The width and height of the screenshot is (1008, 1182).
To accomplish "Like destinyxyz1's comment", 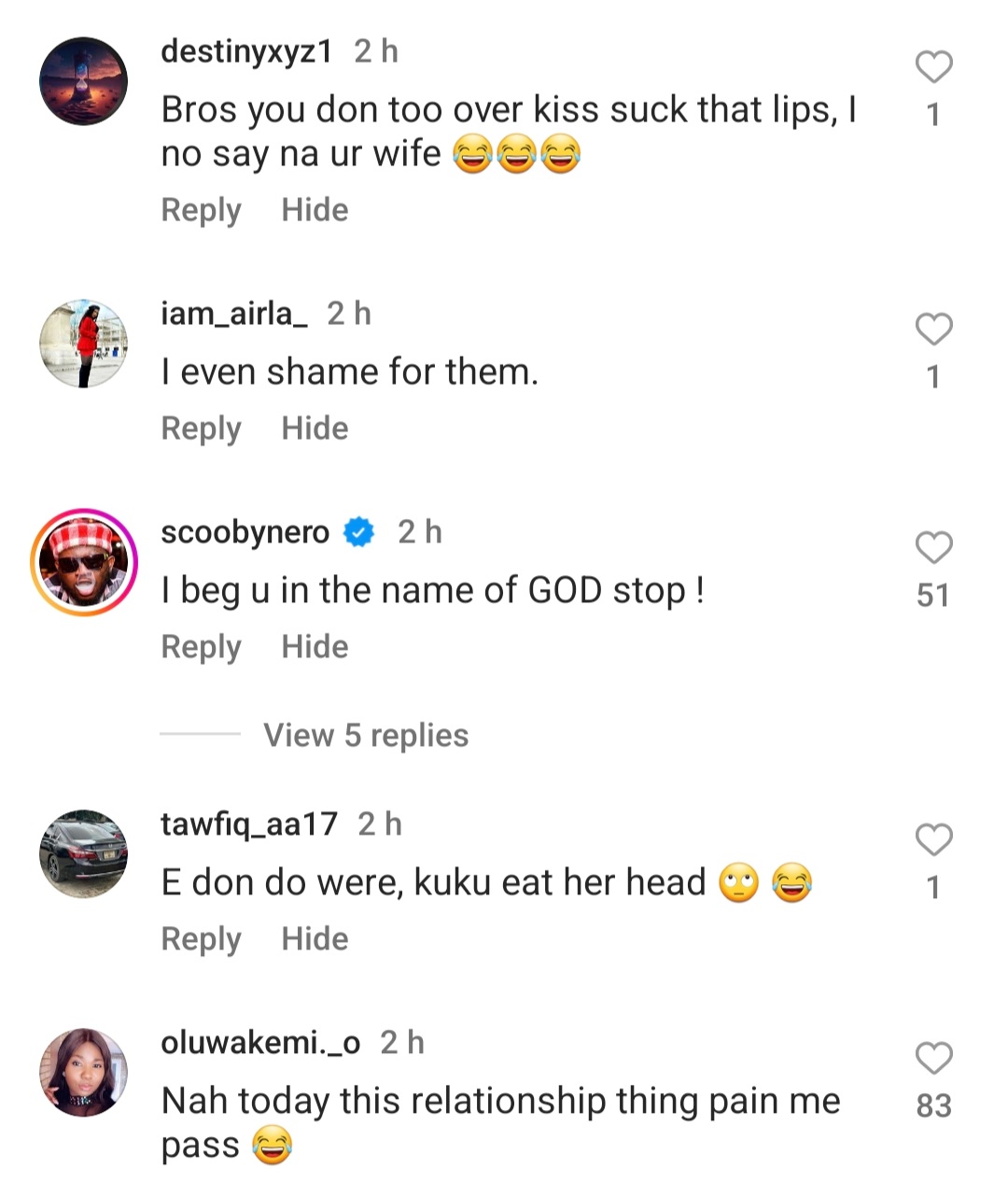I will pos(932,67).
